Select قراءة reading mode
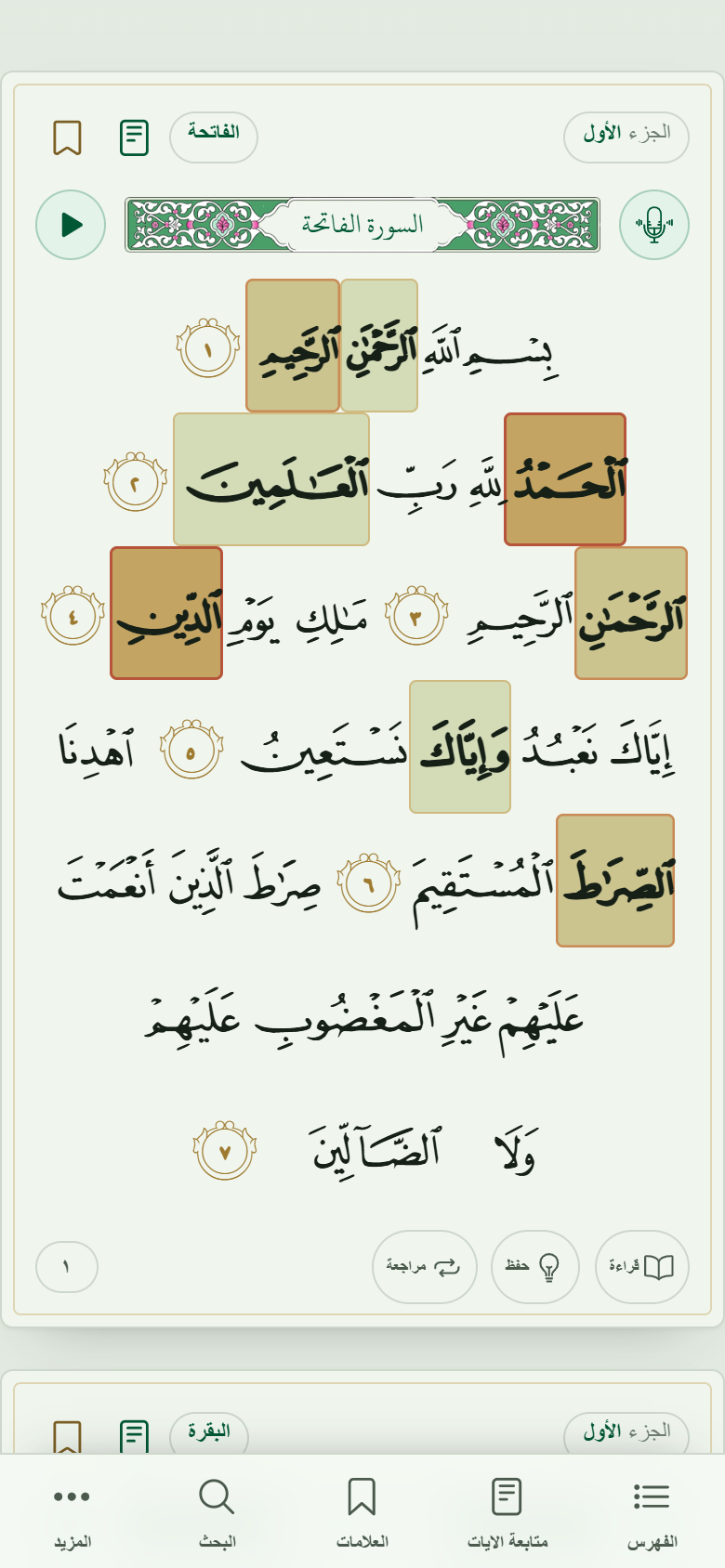This screenshot has height=1568, width=725. click(642, 1267)
